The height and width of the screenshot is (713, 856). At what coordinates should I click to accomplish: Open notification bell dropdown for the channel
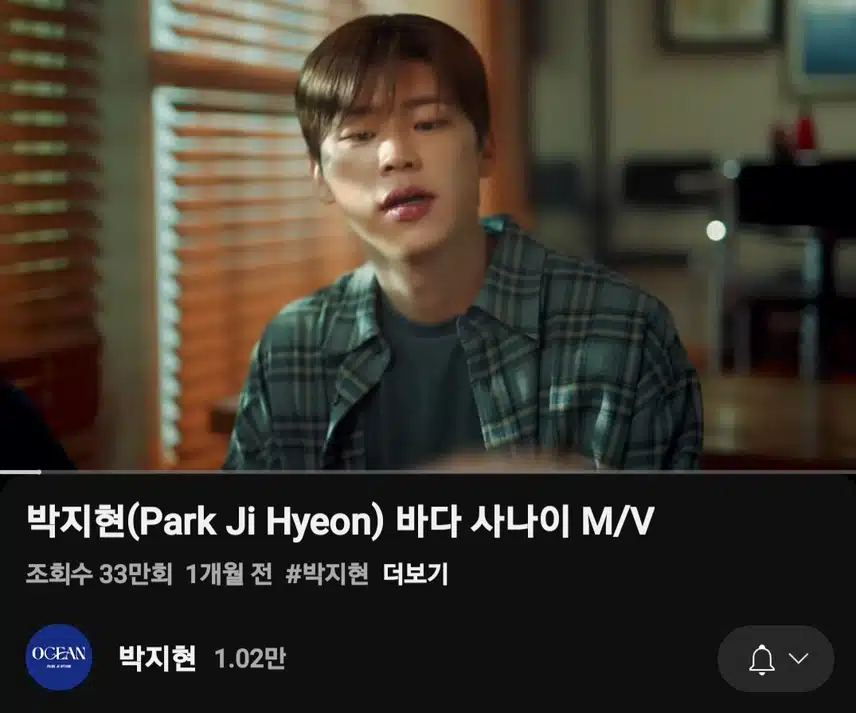coord(776,658)
